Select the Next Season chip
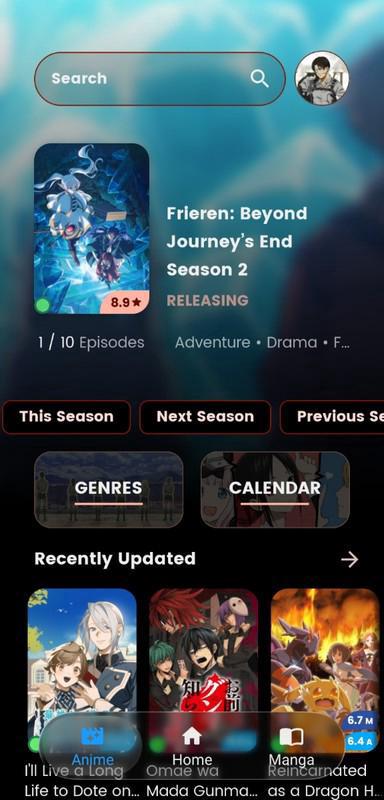The width and height of the screenshot is (384, 800). [205, 416]
